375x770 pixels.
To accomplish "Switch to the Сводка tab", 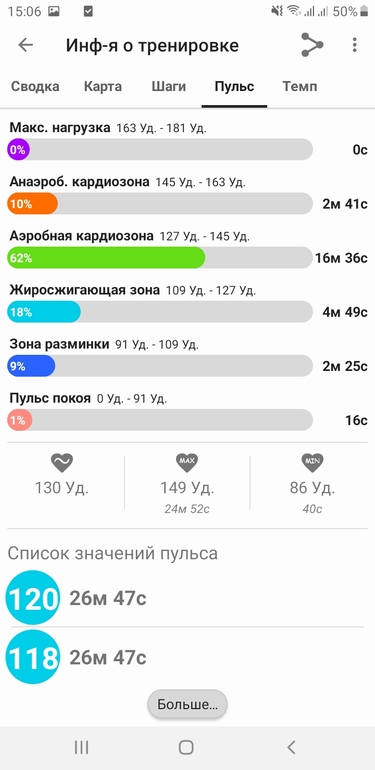I will pos(35,87).
